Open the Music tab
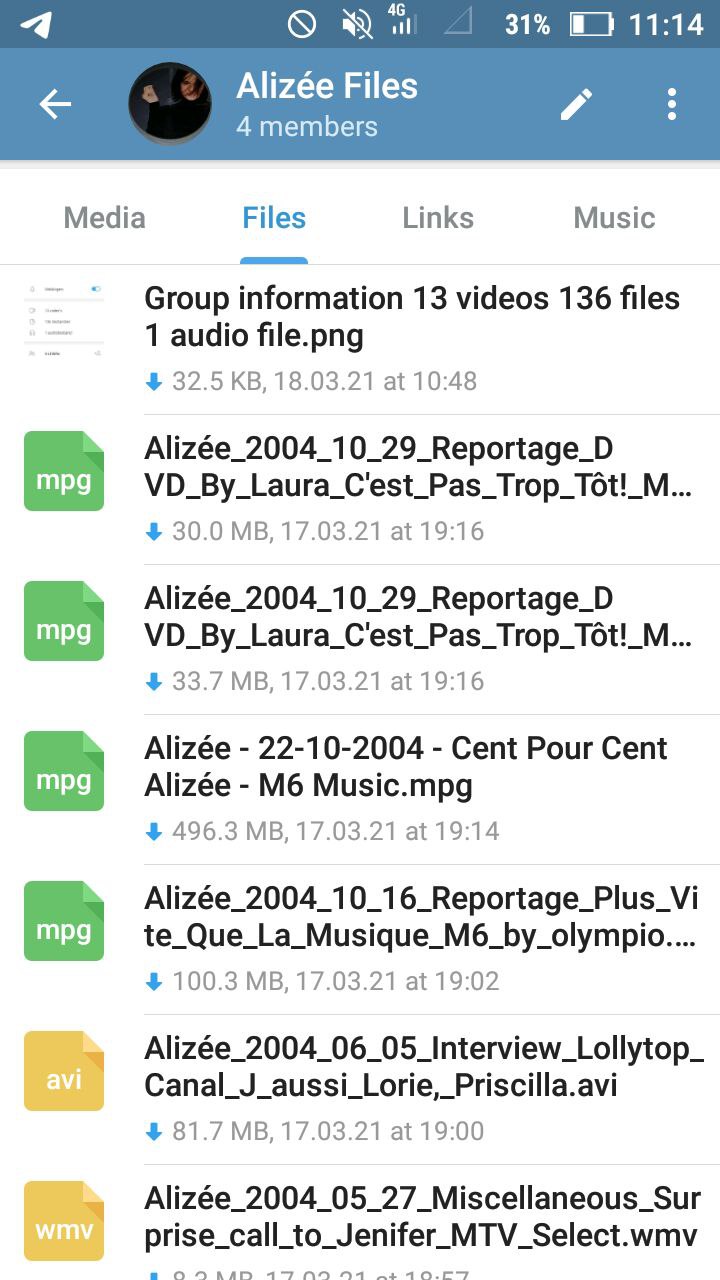Screen dimensions: 720x1280 614,218
